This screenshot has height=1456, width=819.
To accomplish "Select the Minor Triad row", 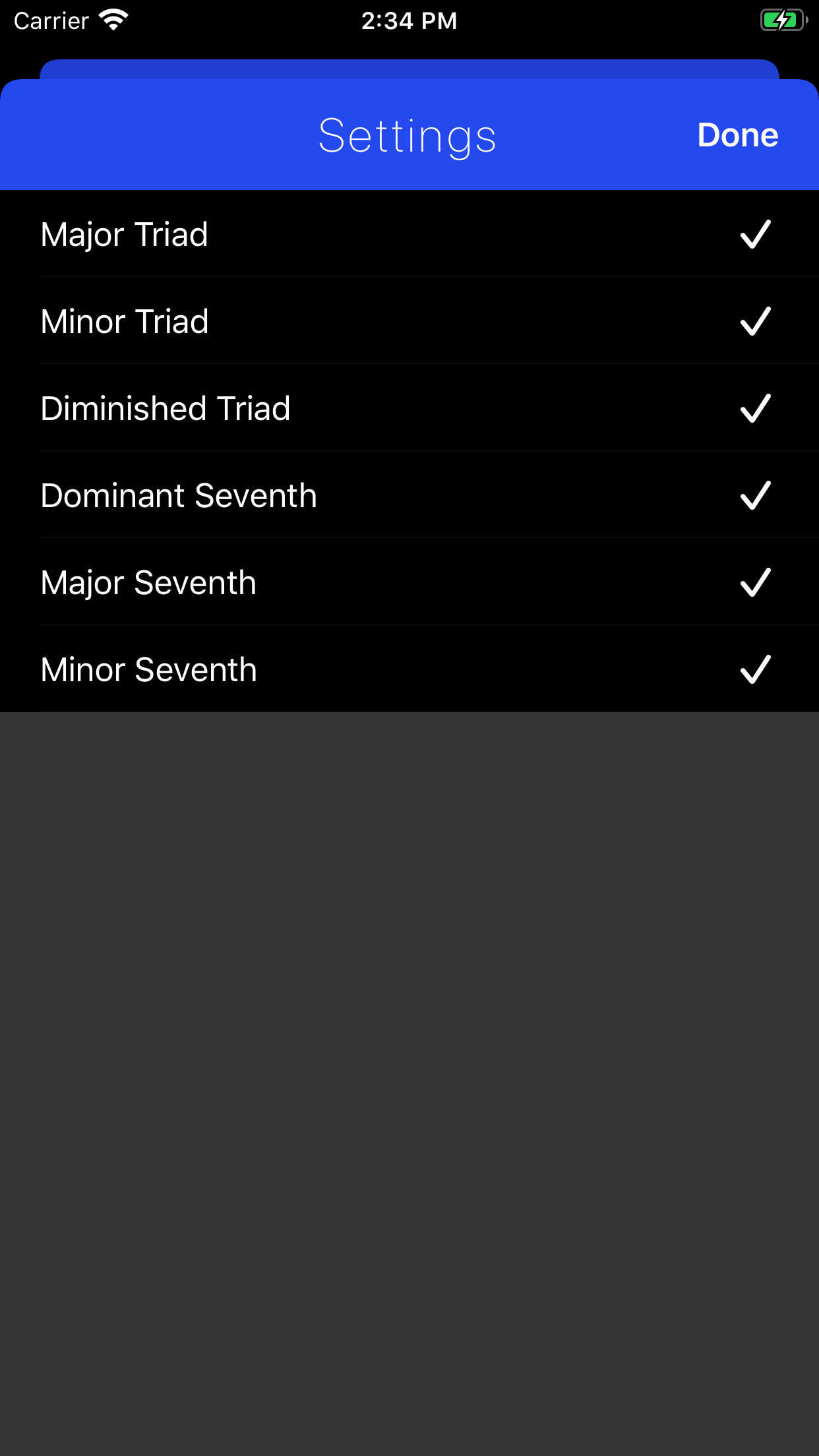I will (x=264, y=321).
